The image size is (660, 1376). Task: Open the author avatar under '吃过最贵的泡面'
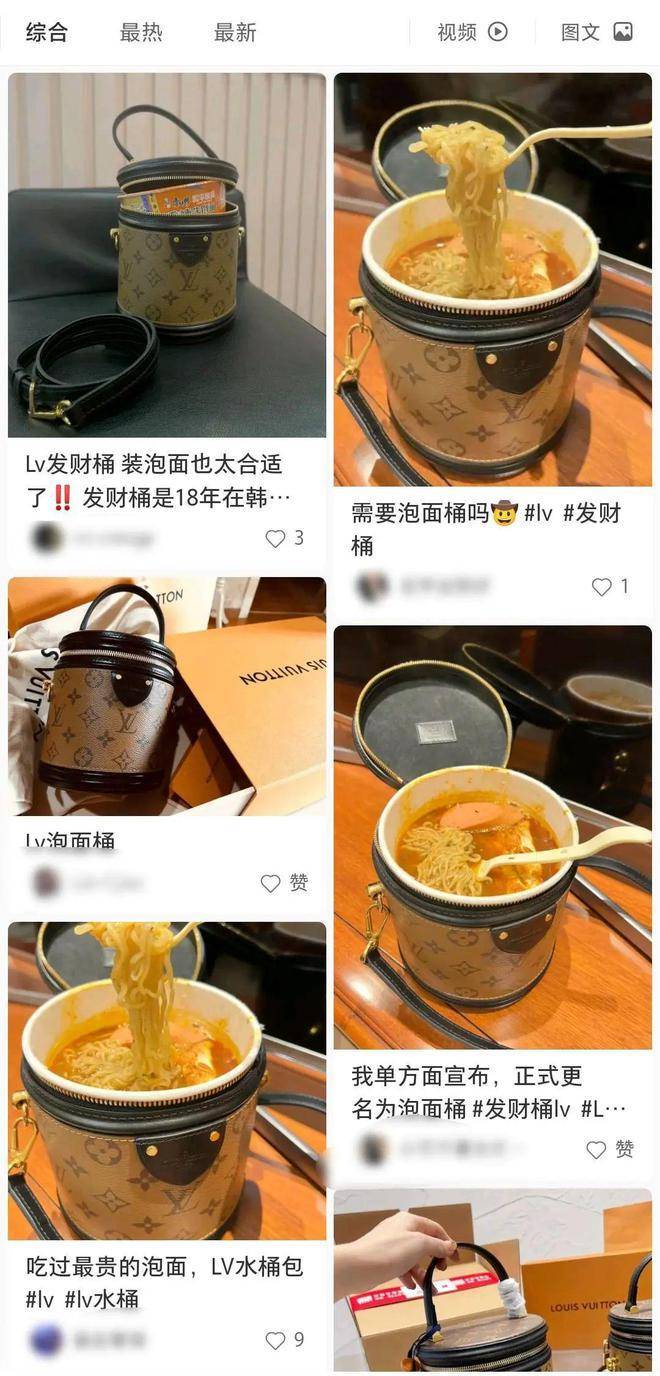pyautogui.click(x=46, y=1340)
